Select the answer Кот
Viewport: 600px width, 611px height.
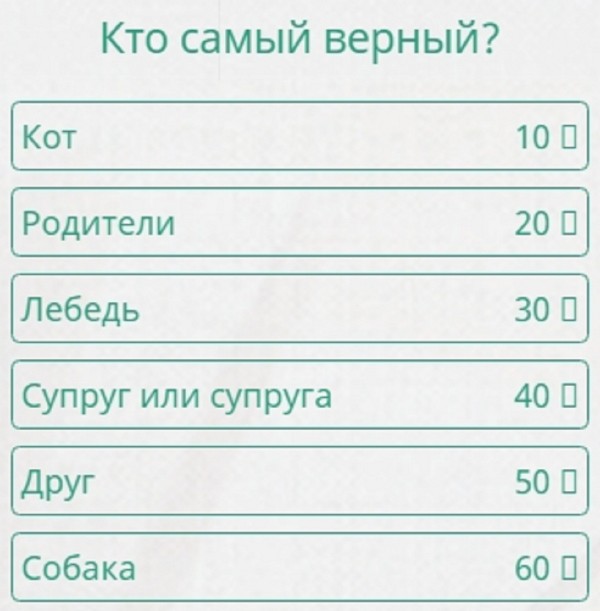[x=300, y=137]
